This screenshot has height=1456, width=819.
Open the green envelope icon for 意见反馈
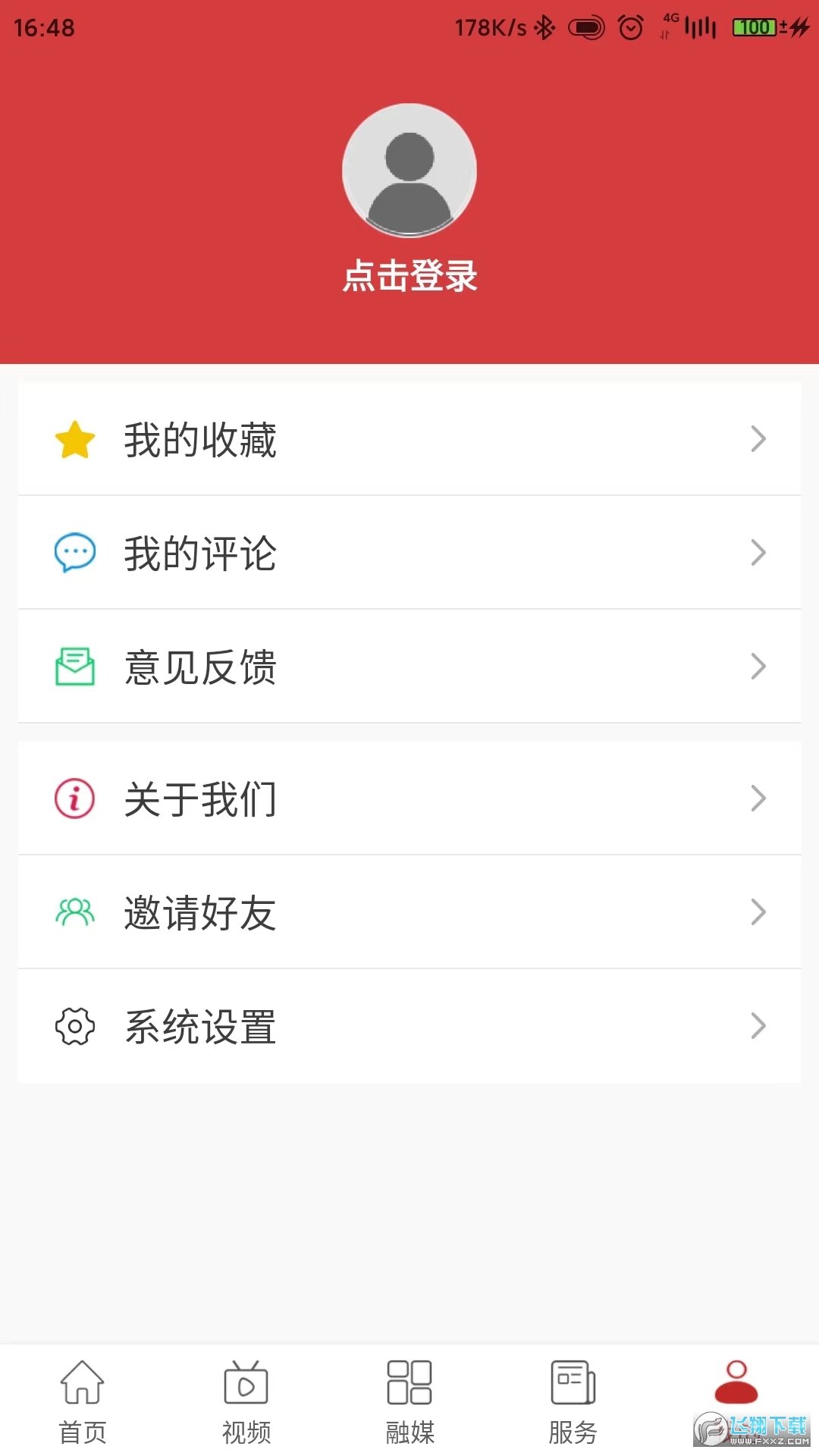coord(73,667)
